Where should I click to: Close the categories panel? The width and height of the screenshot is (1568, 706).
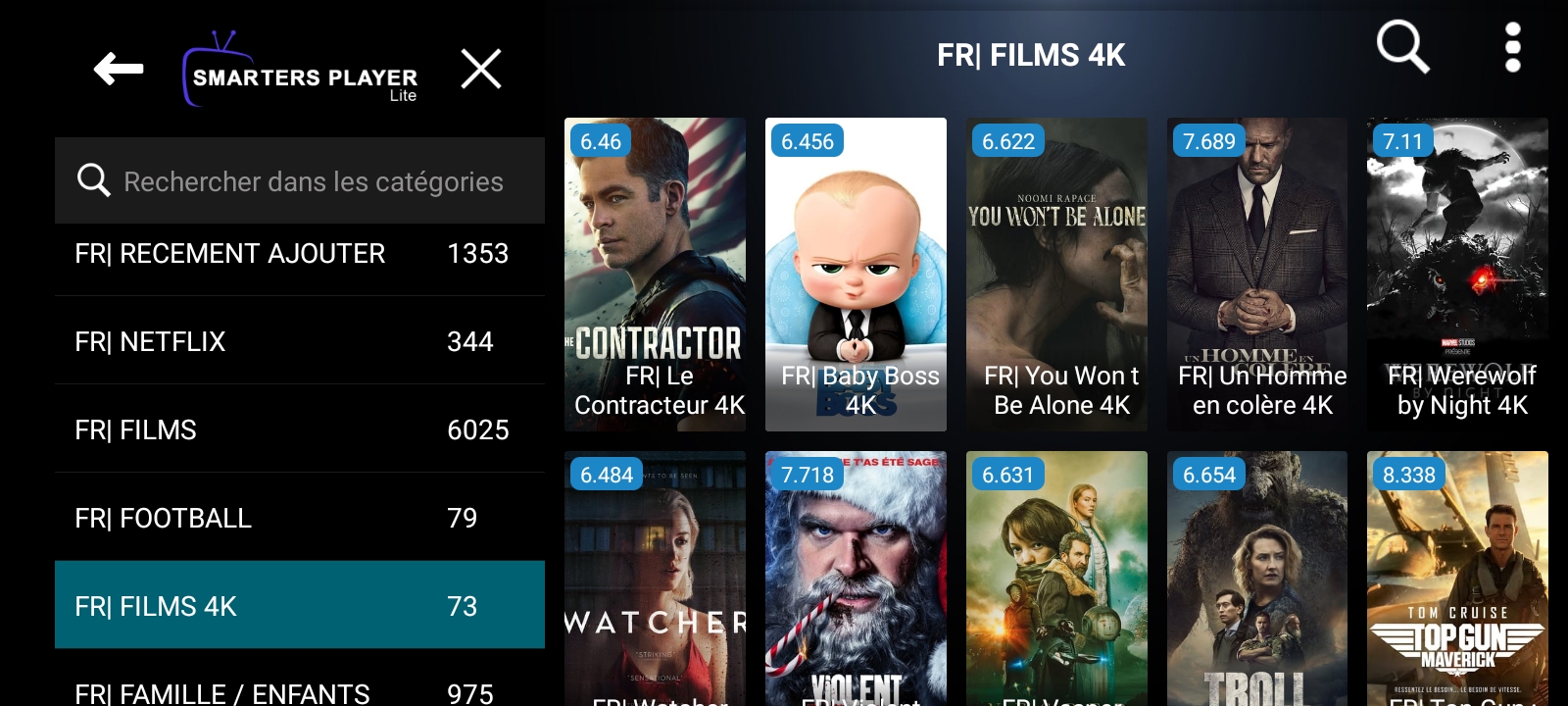click(481, 70)
